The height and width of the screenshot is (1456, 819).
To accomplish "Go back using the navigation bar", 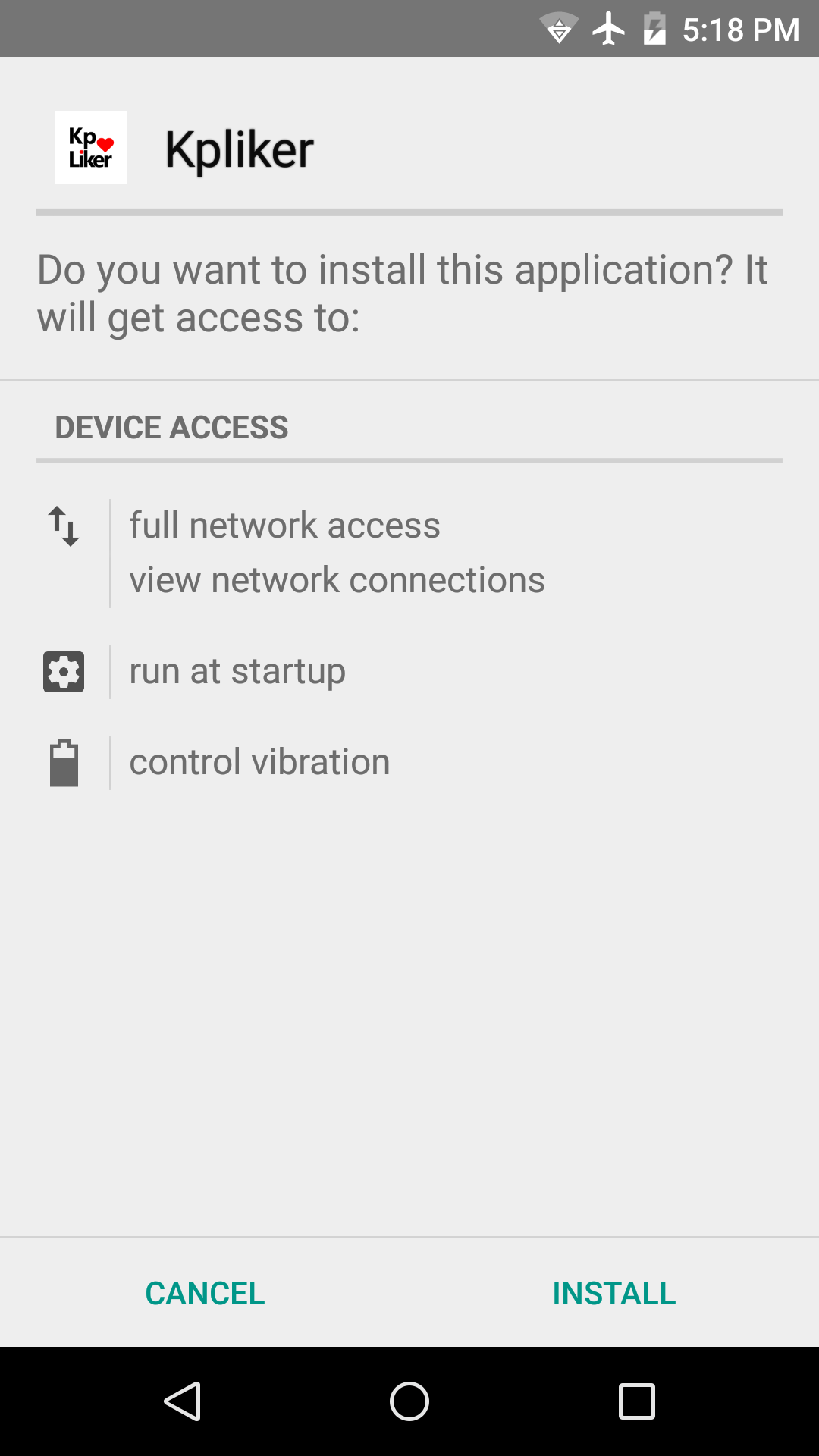I will point(182,1401).
